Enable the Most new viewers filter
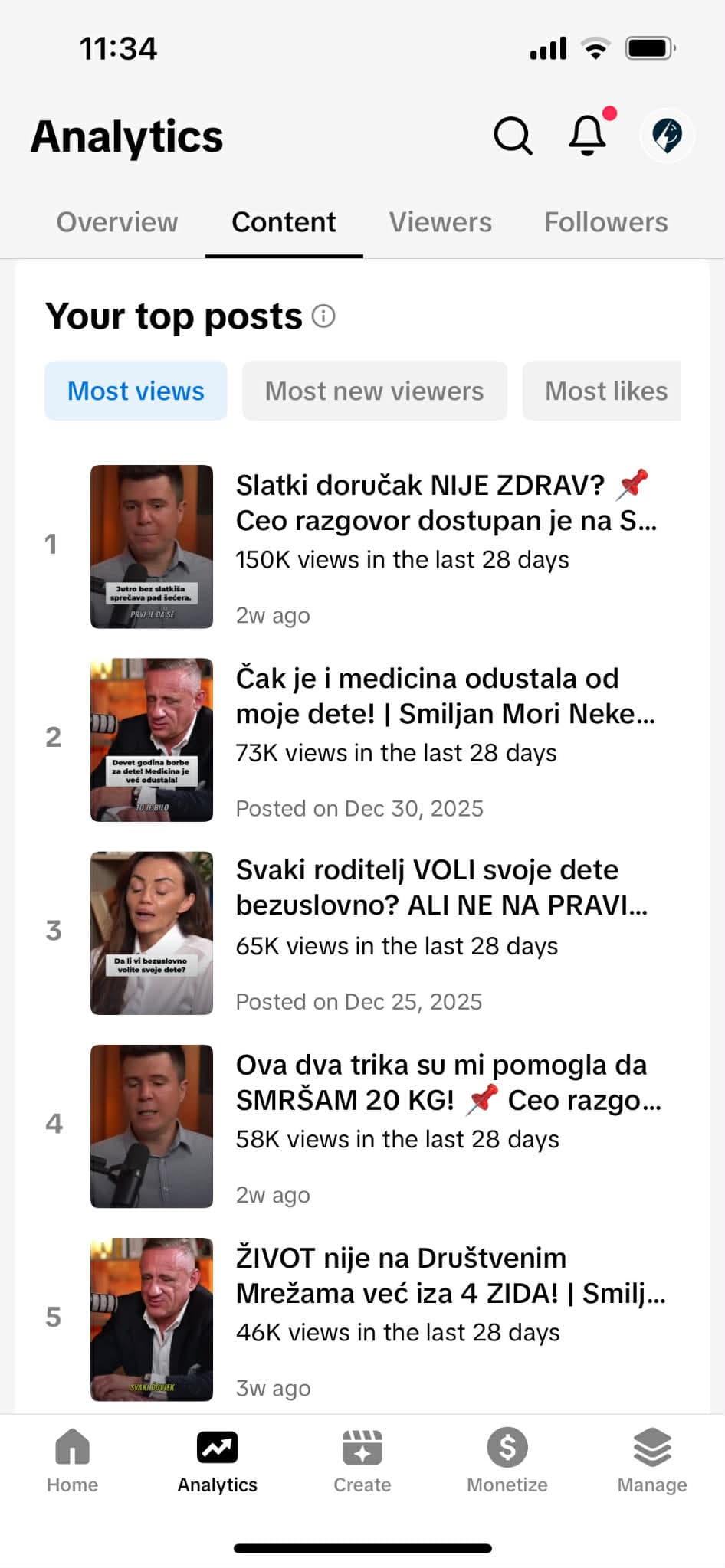 click(374, 391)
